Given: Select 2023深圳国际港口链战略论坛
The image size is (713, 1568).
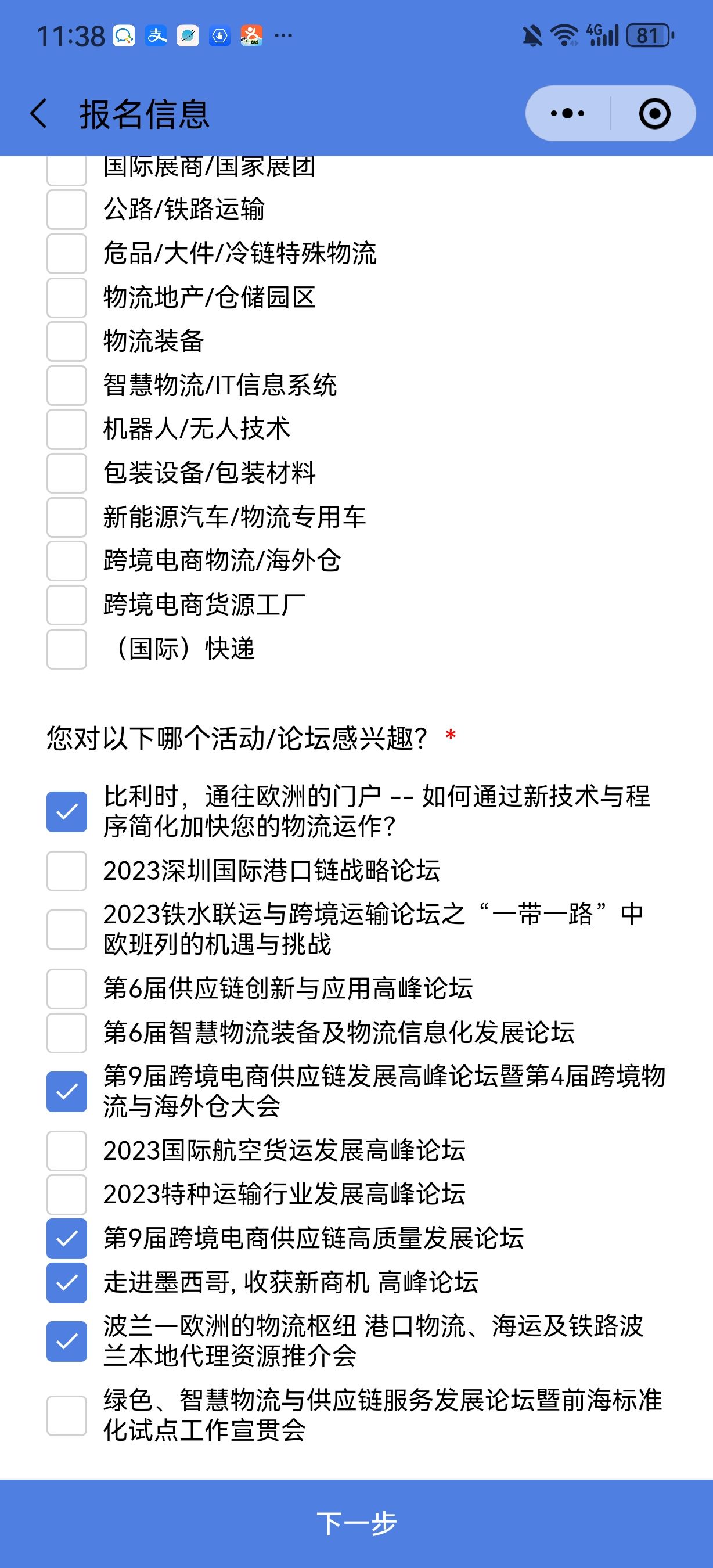Looking at the screenshot, I should (67, 871).
